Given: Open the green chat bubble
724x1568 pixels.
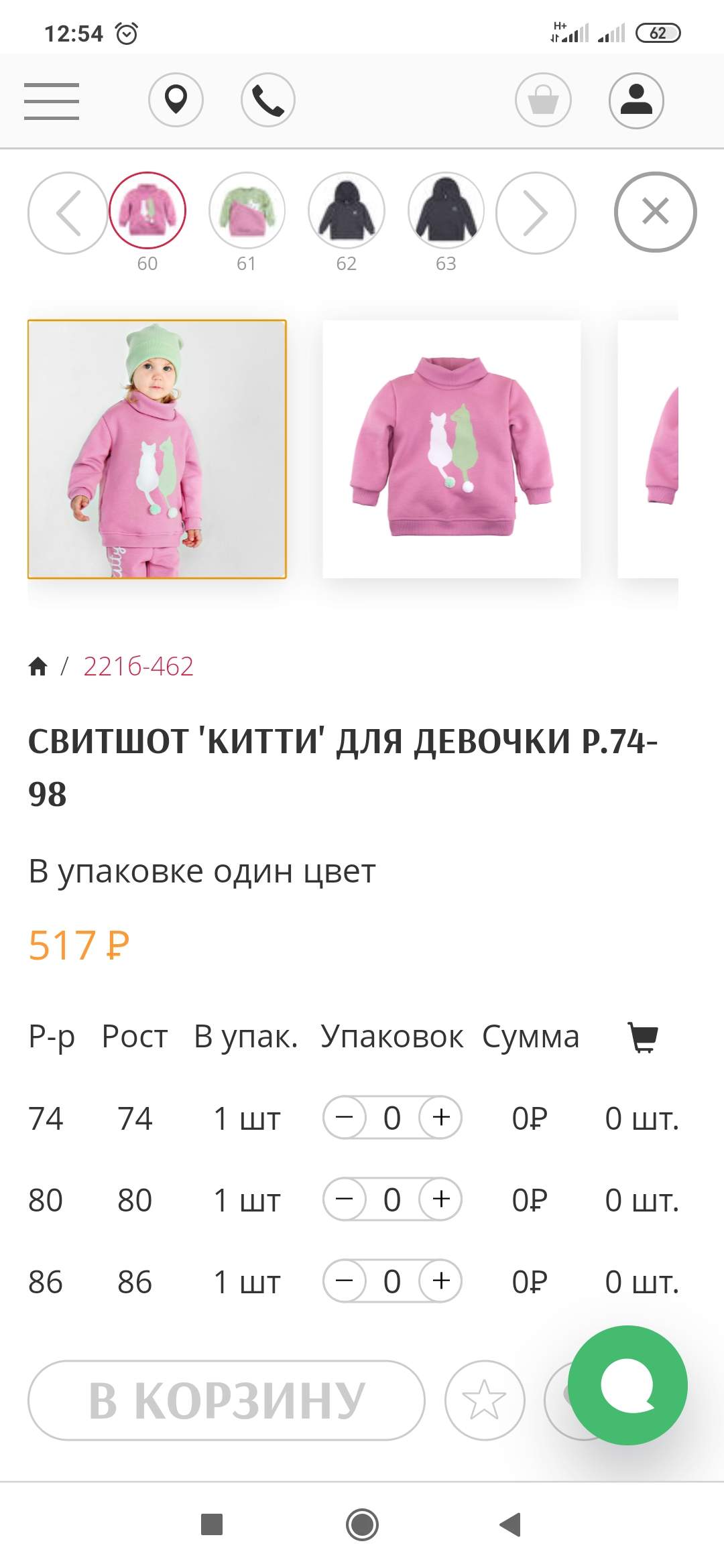Looking at the screenshot, I should pos(627,1385).
